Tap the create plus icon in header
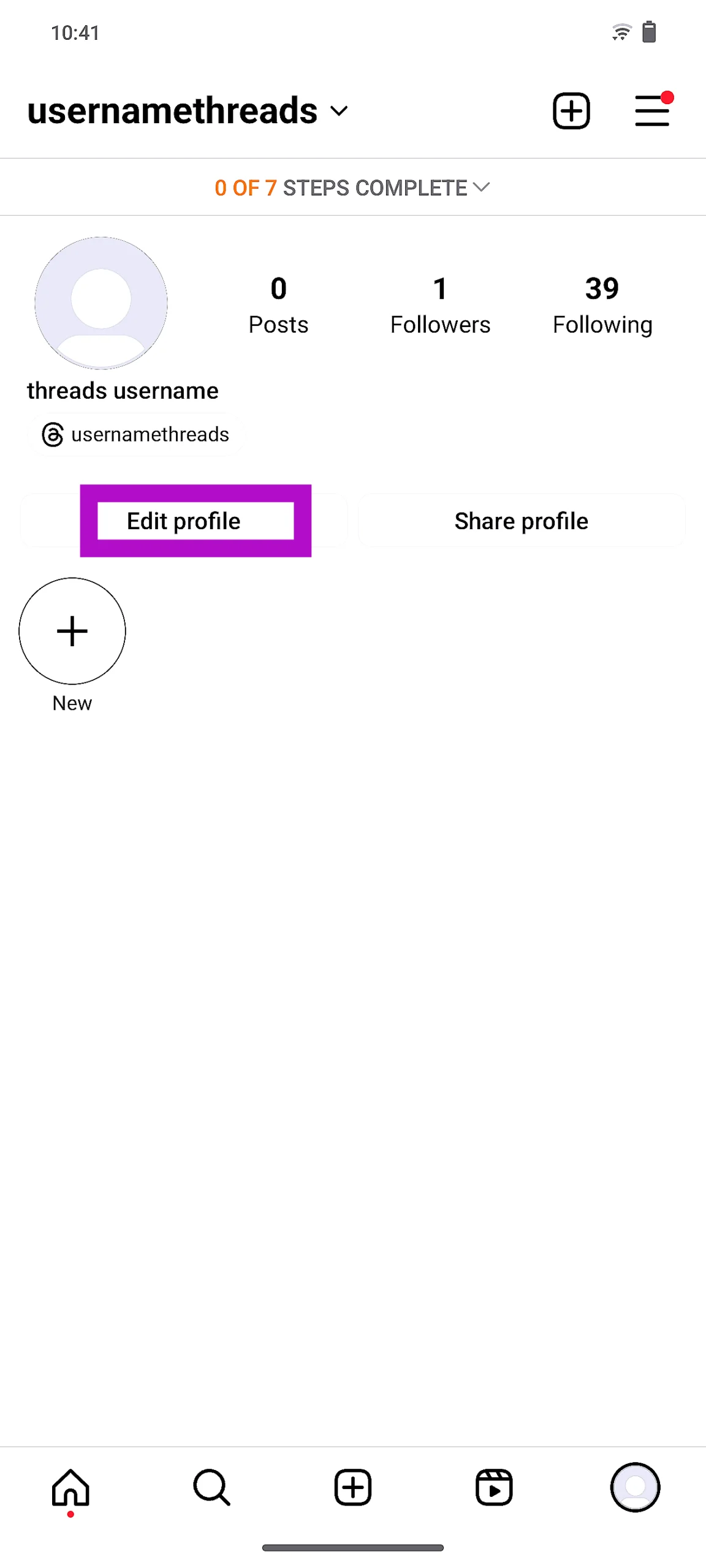Viewport: 706px width, 1568px height. tap(571, 111)
